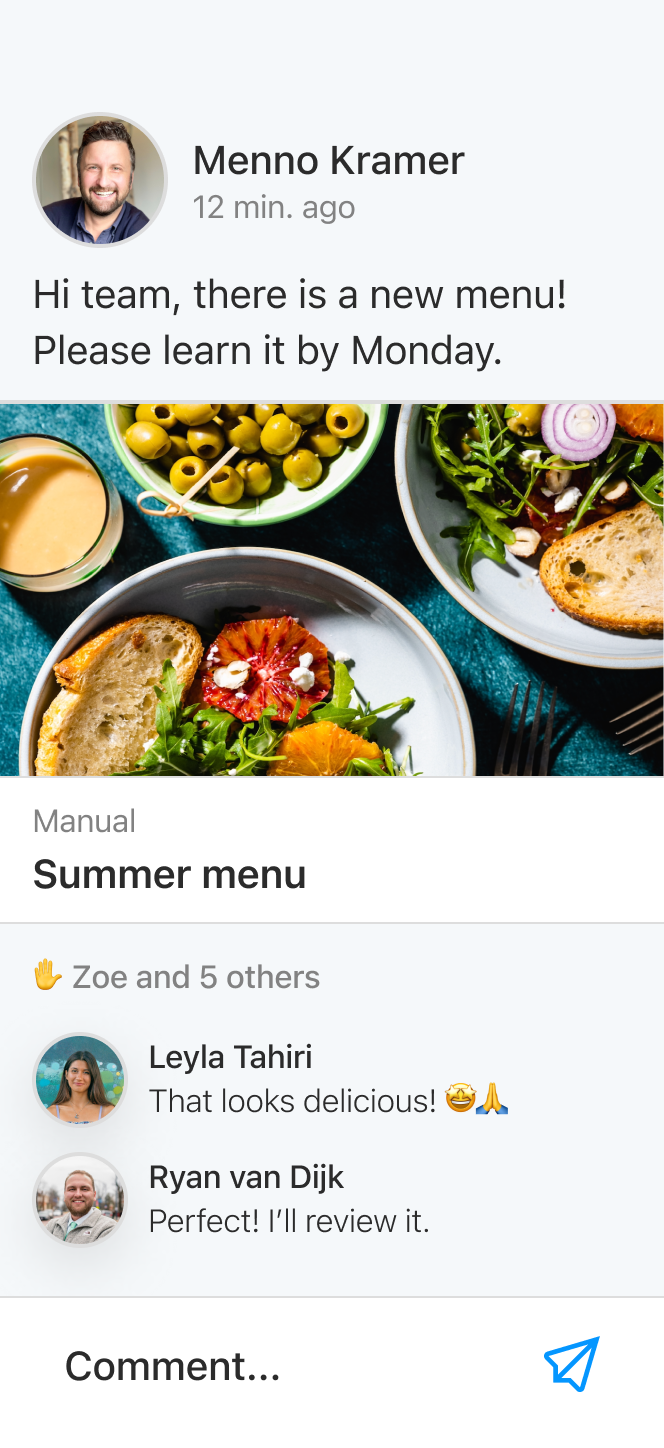
Task: Open Leyla Tahiri's avatar
Action: coord(80,1080)
